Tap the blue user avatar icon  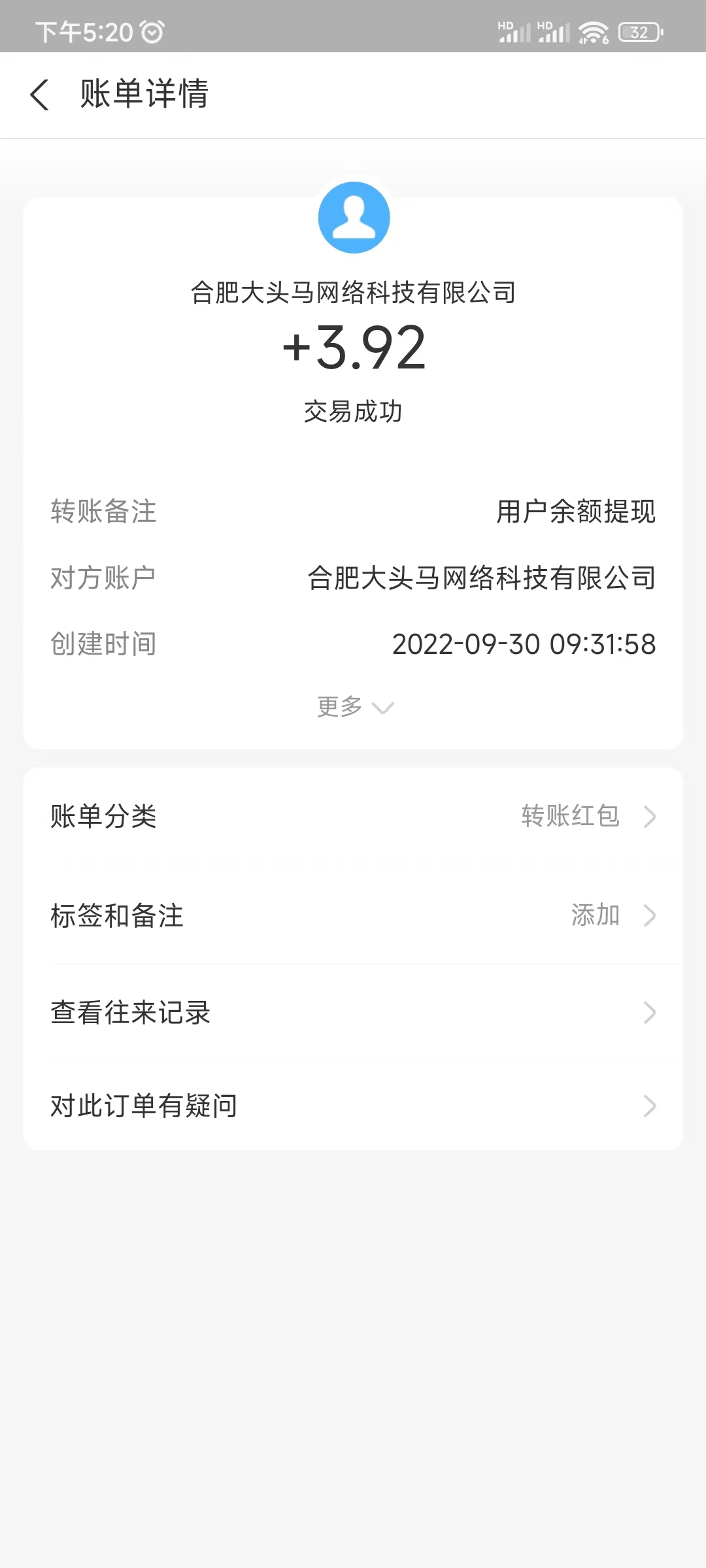pos(353,217)
